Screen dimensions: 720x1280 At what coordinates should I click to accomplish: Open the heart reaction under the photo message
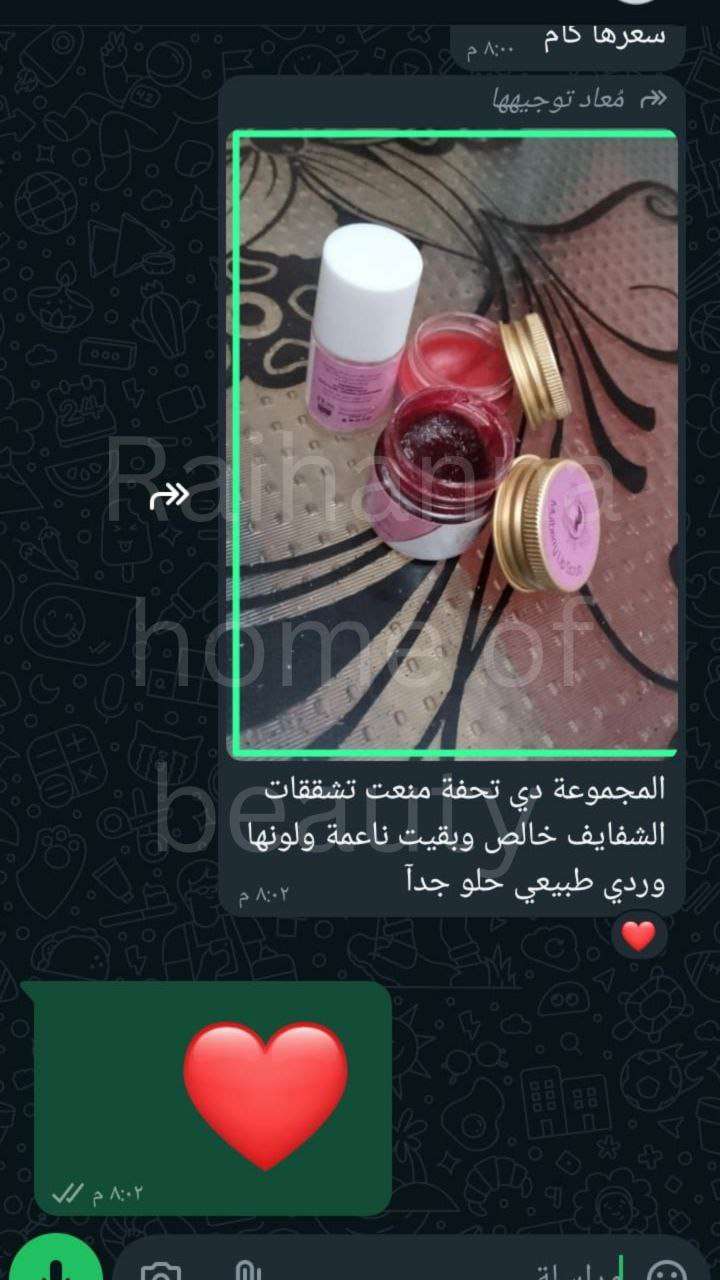638,936
